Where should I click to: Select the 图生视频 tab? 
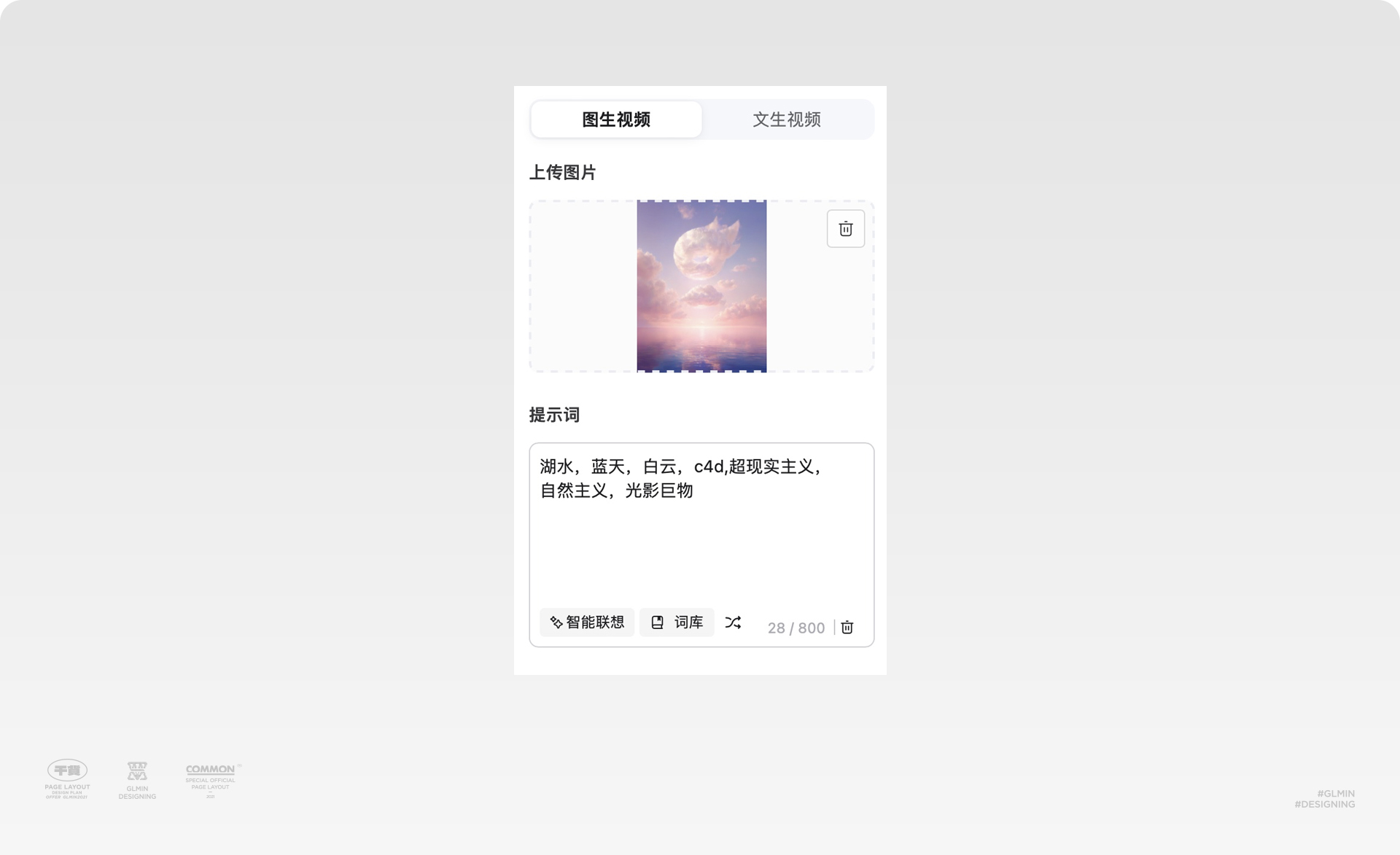(616, 120)
